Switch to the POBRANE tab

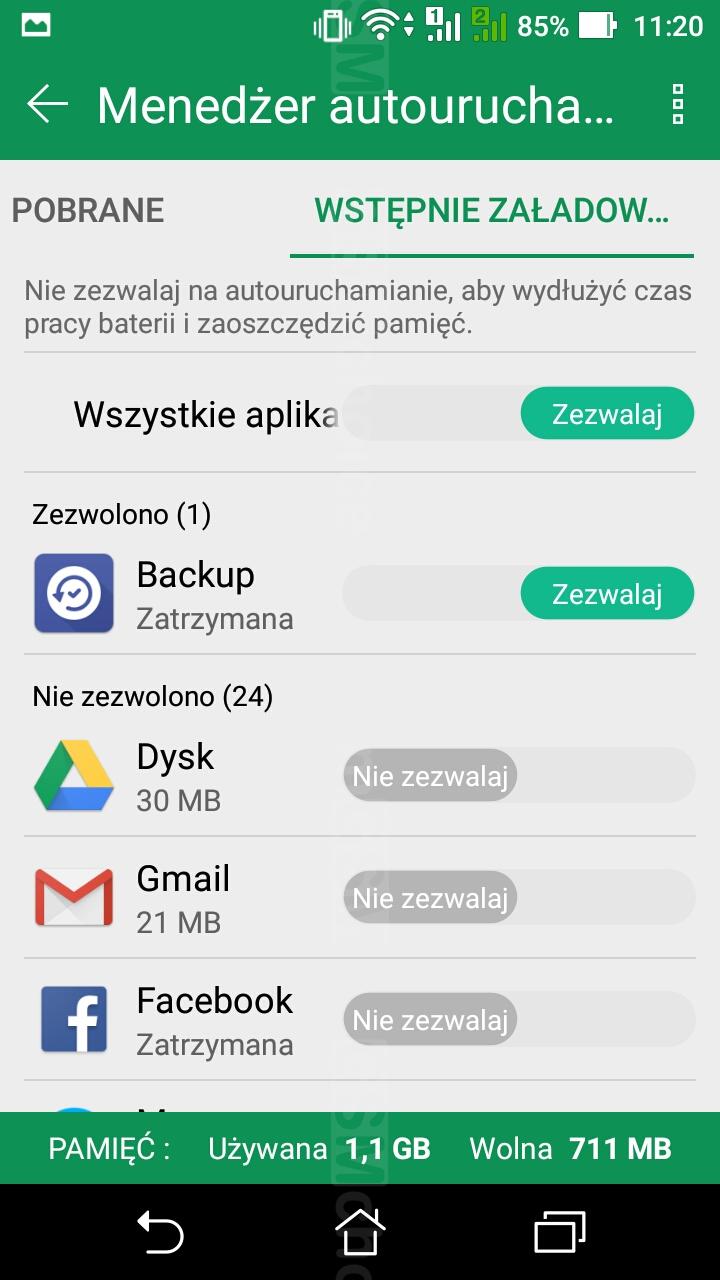pyautogui.click(x=88, y=210)
